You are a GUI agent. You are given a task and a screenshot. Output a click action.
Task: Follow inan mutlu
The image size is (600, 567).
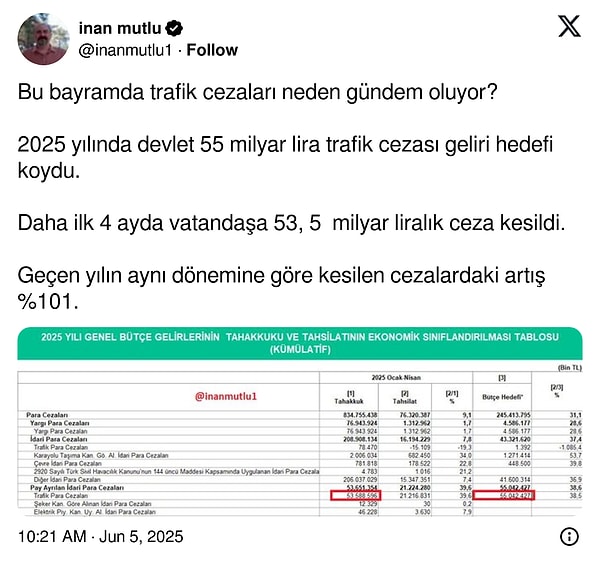(x=215, y=50)
